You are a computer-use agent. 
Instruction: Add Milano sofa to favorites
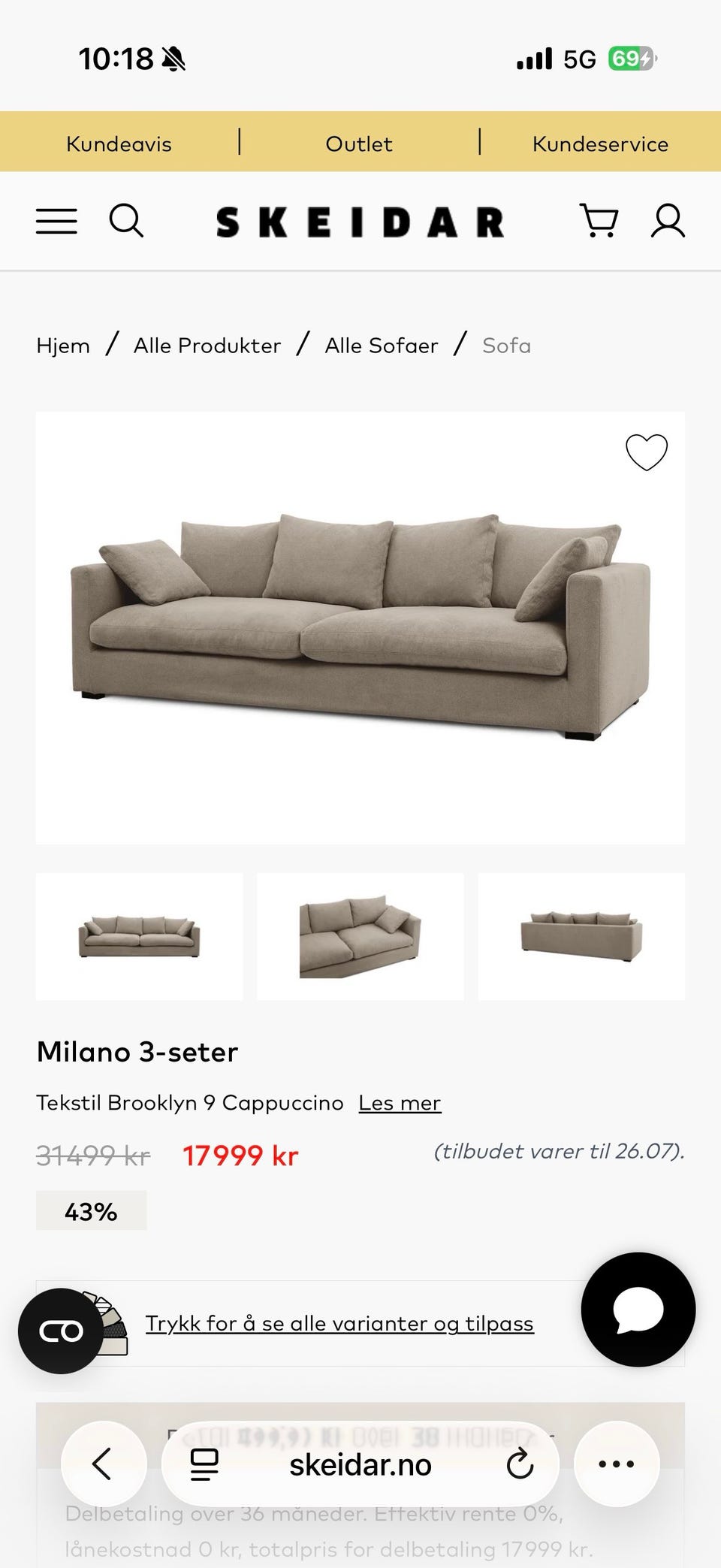point(647,452)
